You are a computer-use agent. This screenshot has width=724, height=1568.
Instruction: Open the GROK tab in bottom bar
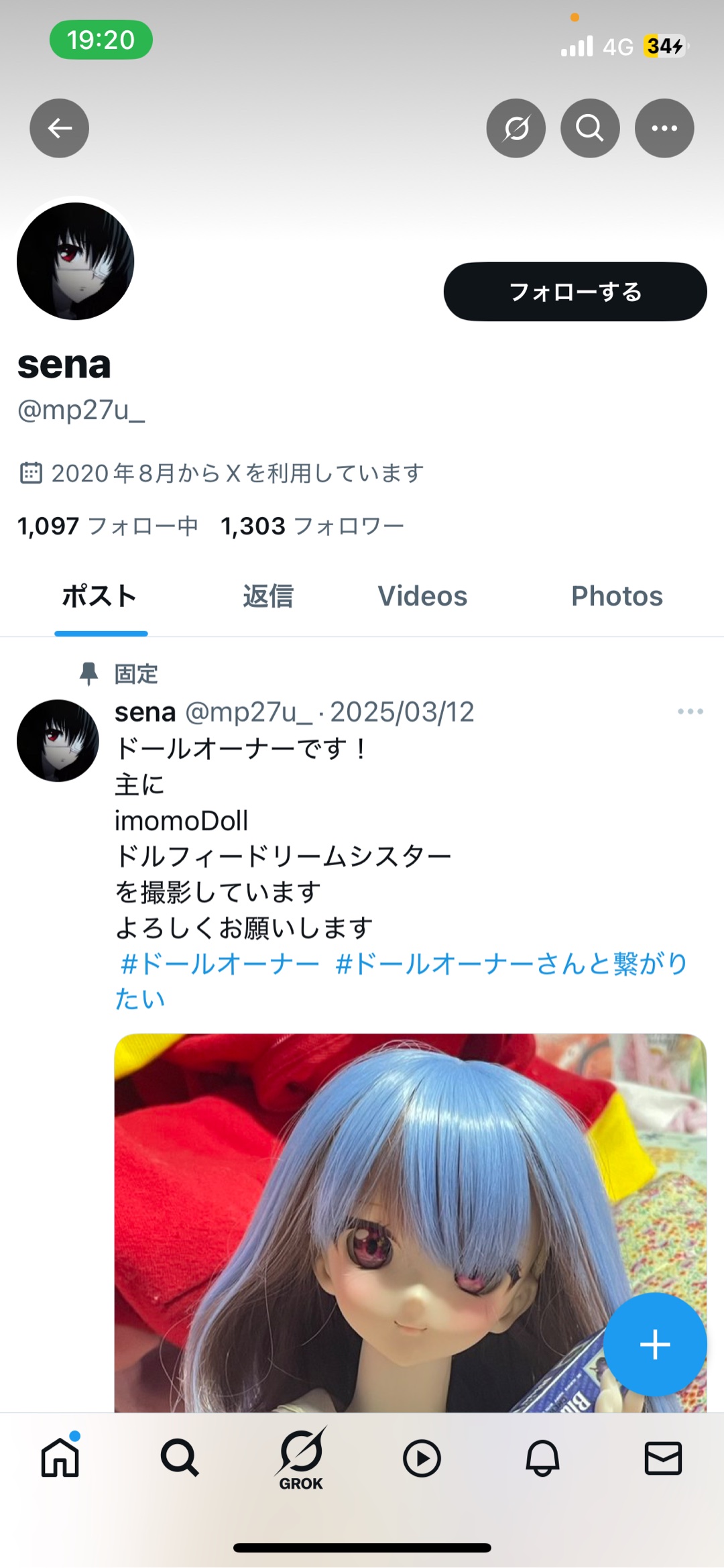tap(301, 1459)
